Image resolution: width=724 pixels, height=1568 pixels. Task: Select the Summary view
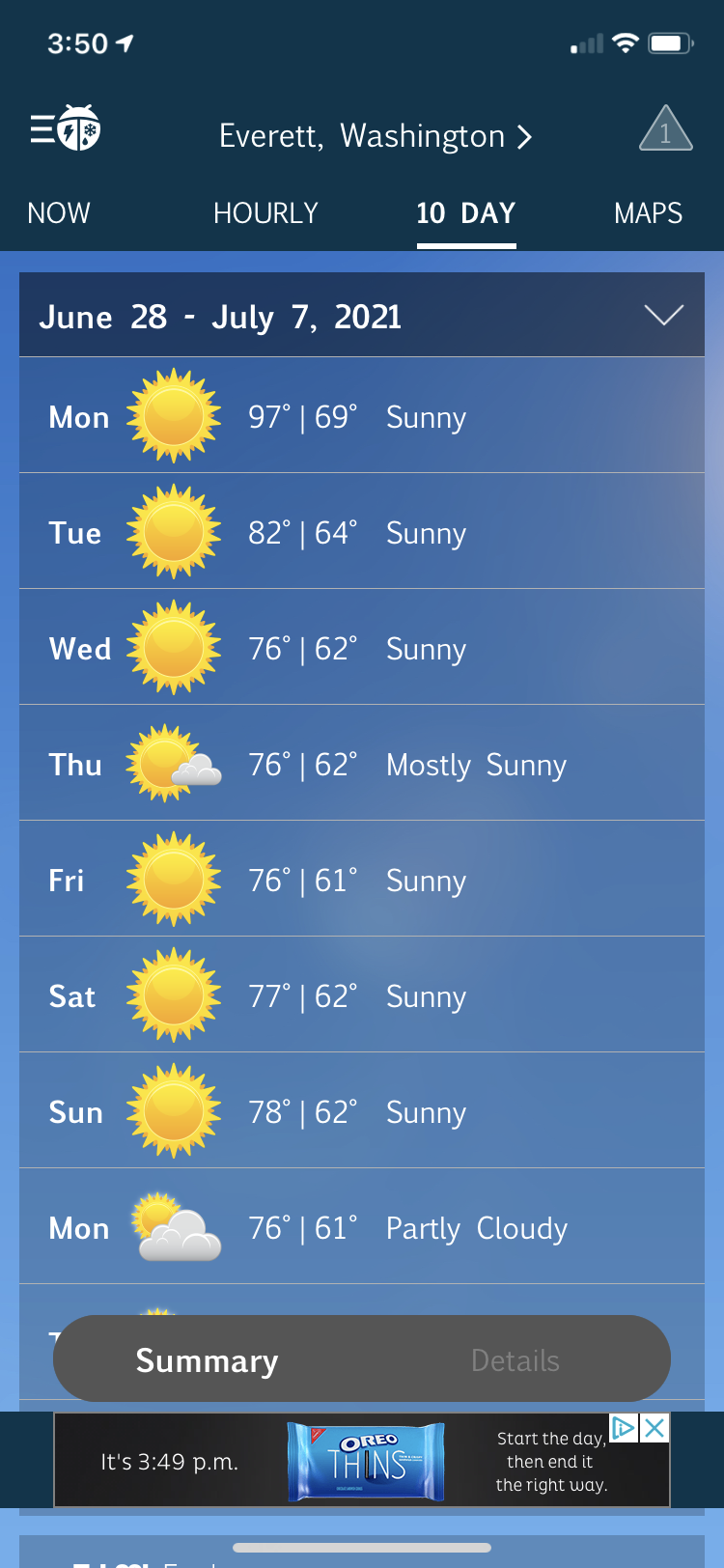(207, 1359)
